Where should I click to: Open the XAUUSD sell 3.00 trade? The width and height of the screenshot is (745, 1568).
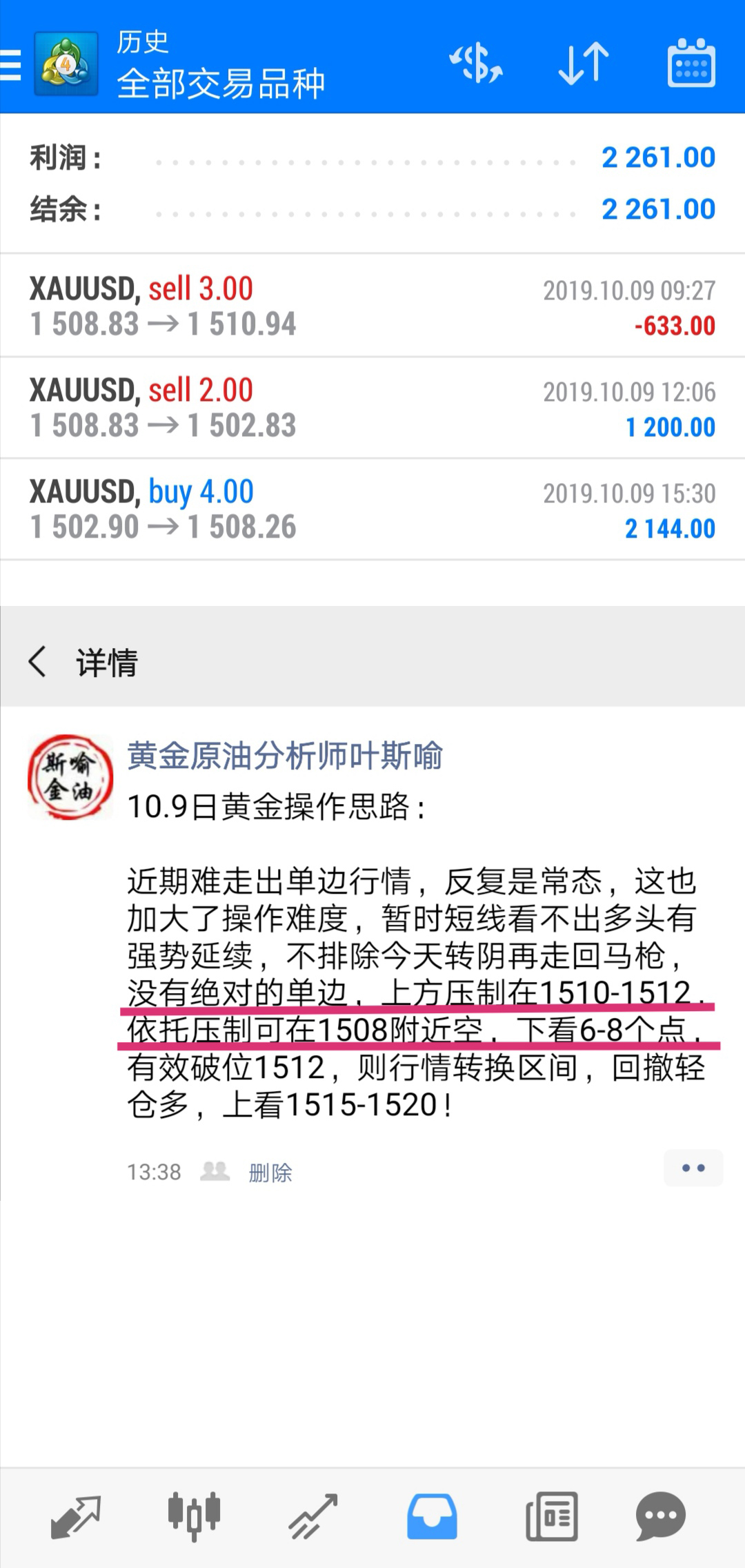coord(372,306)
